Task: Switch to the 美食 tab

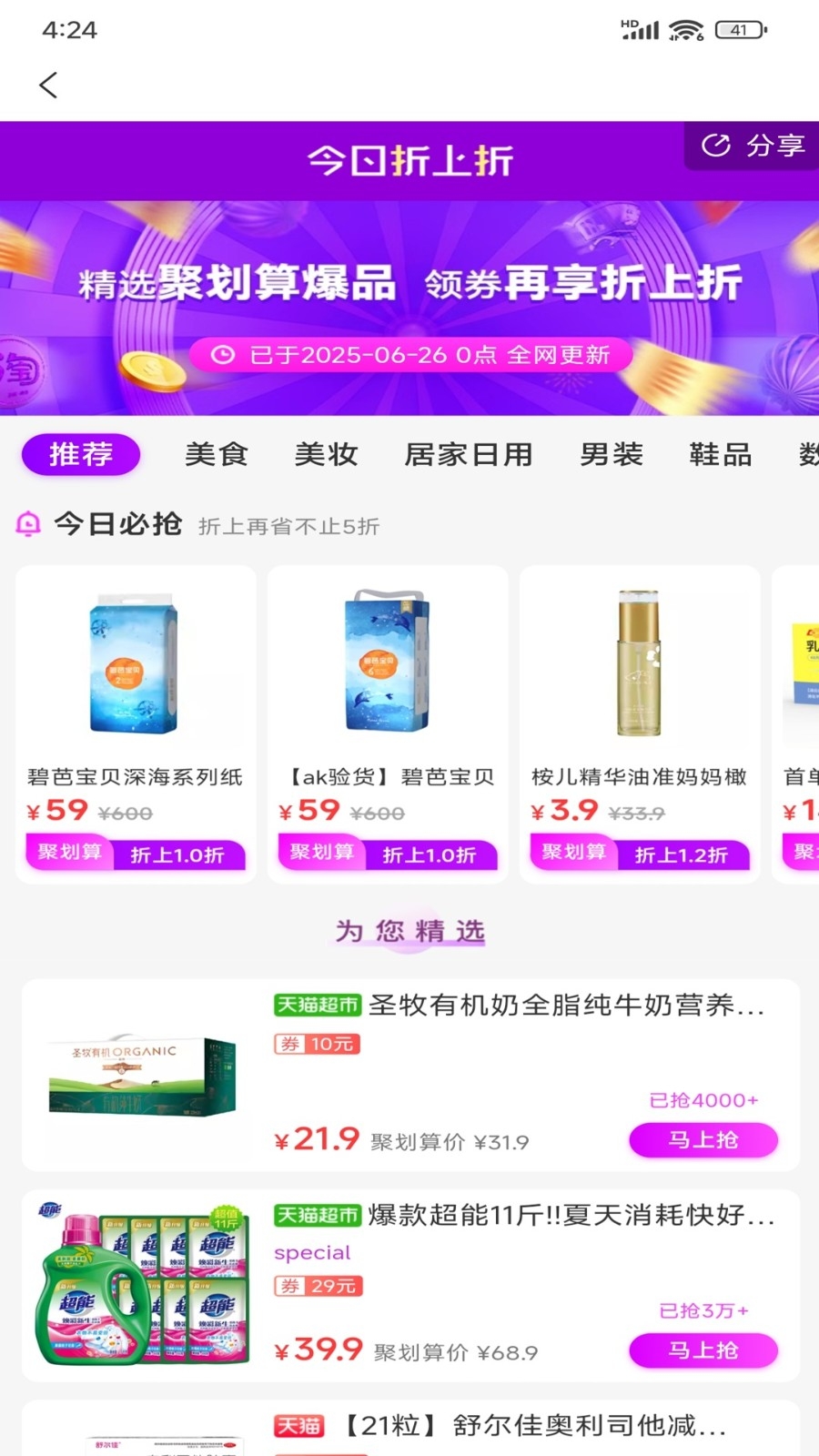Action: (x=217, y=454)
